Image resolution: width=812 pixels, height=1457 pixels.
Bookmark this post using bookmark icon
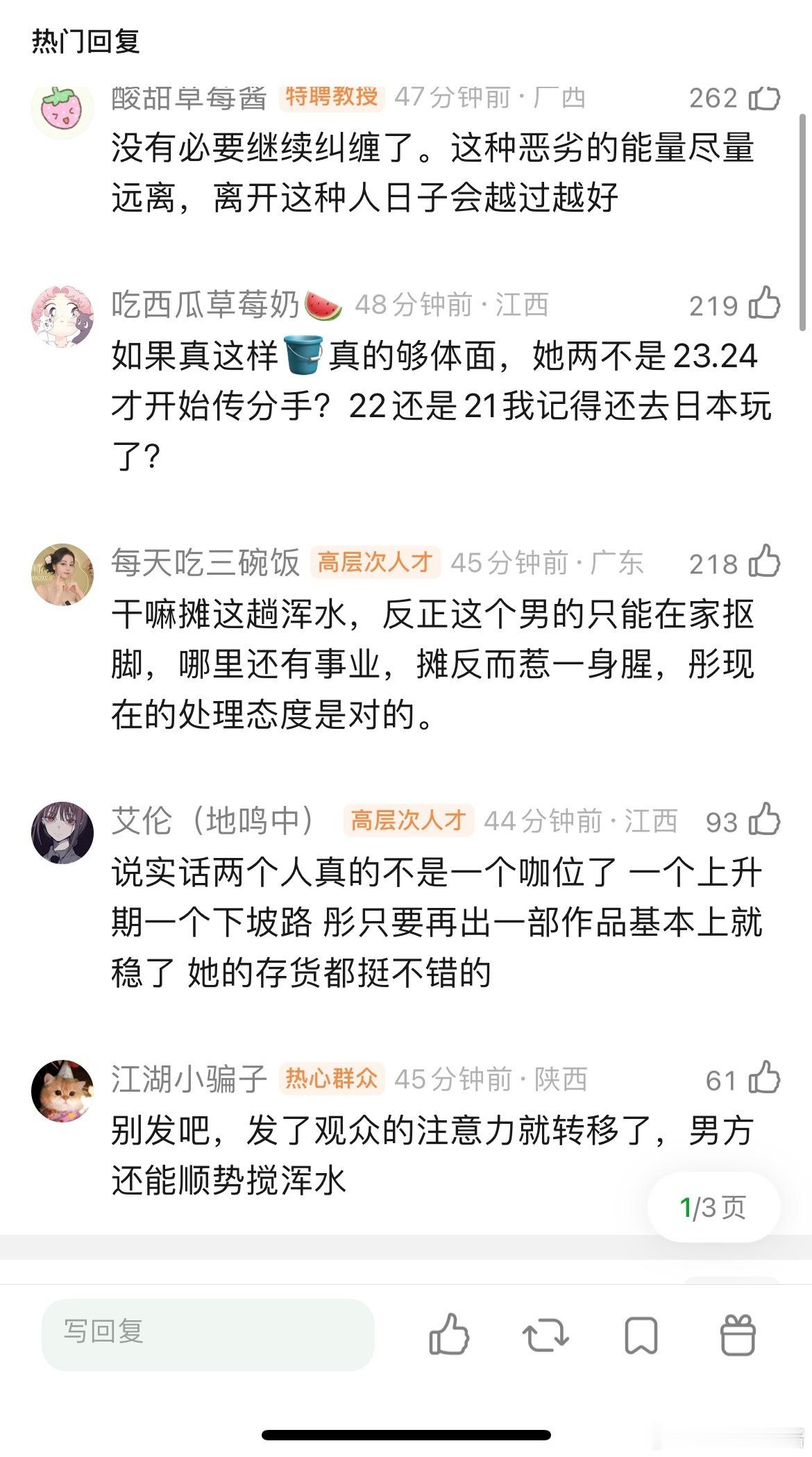coord(642,1336)
